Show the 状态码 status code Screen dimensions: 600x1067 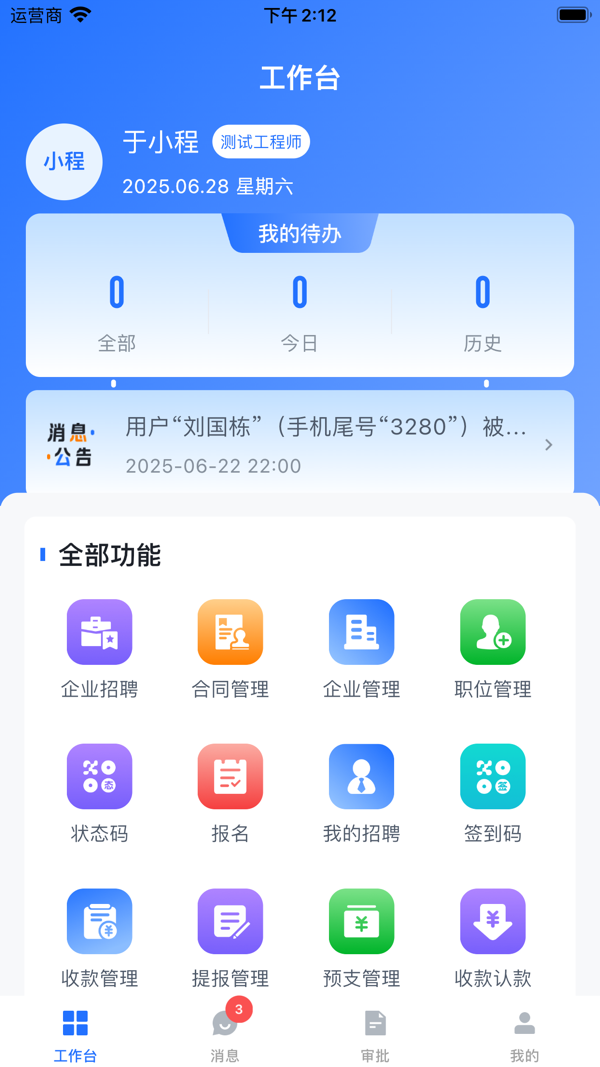[x=99, y=776]
